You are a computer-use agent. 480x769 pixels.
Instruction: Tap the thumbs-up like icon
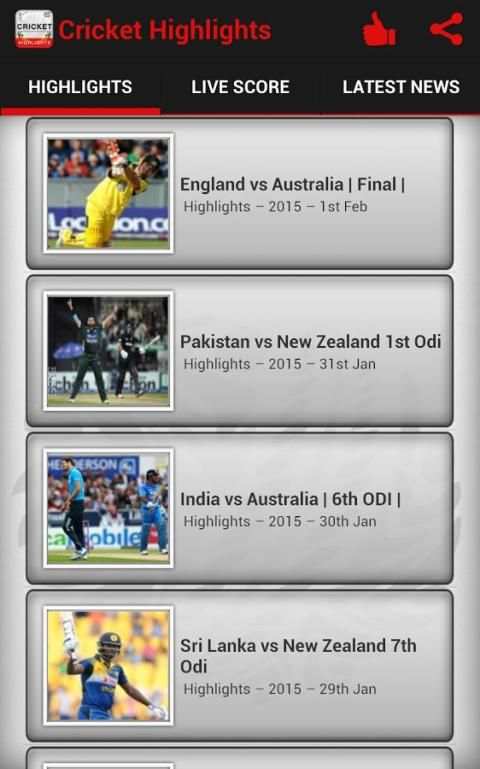click(x=379, y=29)
